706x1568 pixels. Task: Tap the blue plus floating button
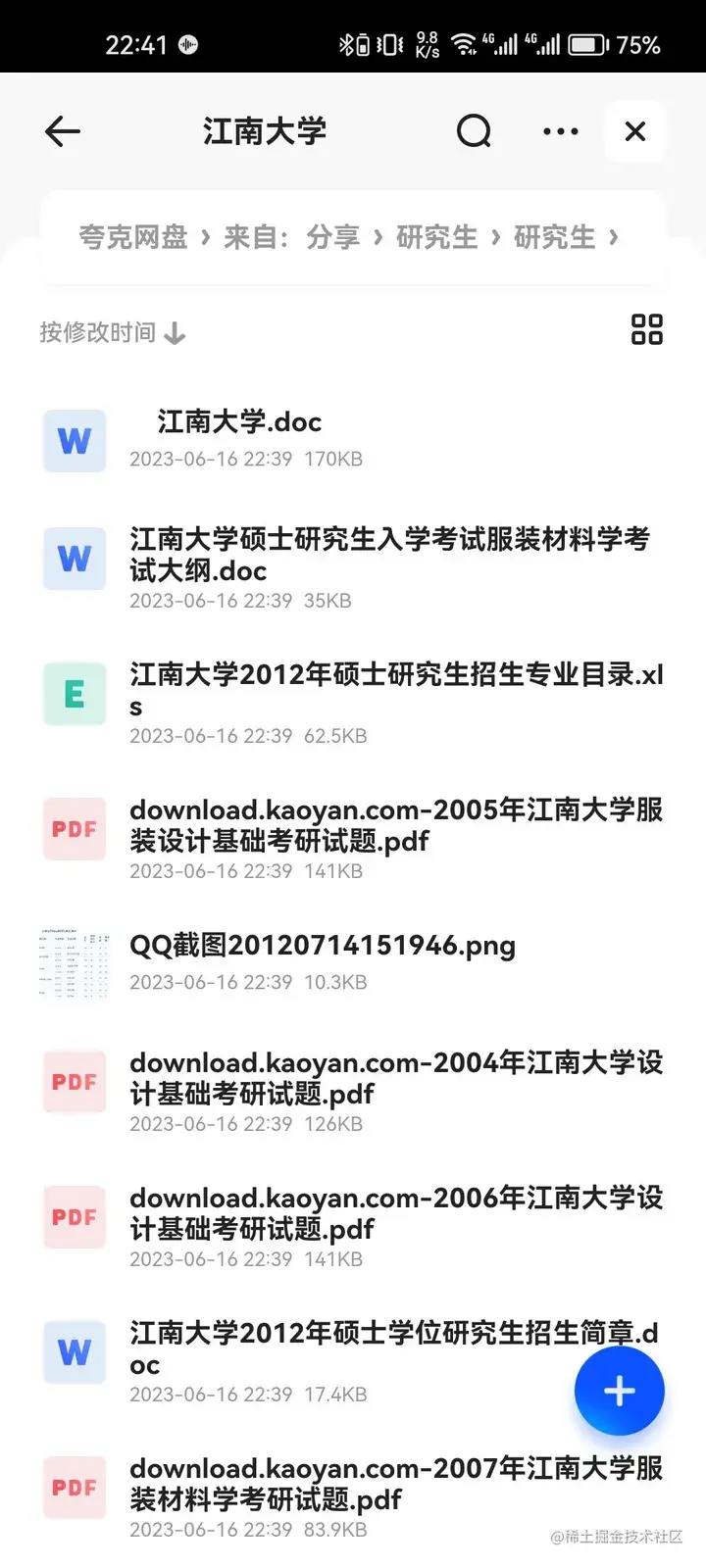click(x=619, y=1392)
